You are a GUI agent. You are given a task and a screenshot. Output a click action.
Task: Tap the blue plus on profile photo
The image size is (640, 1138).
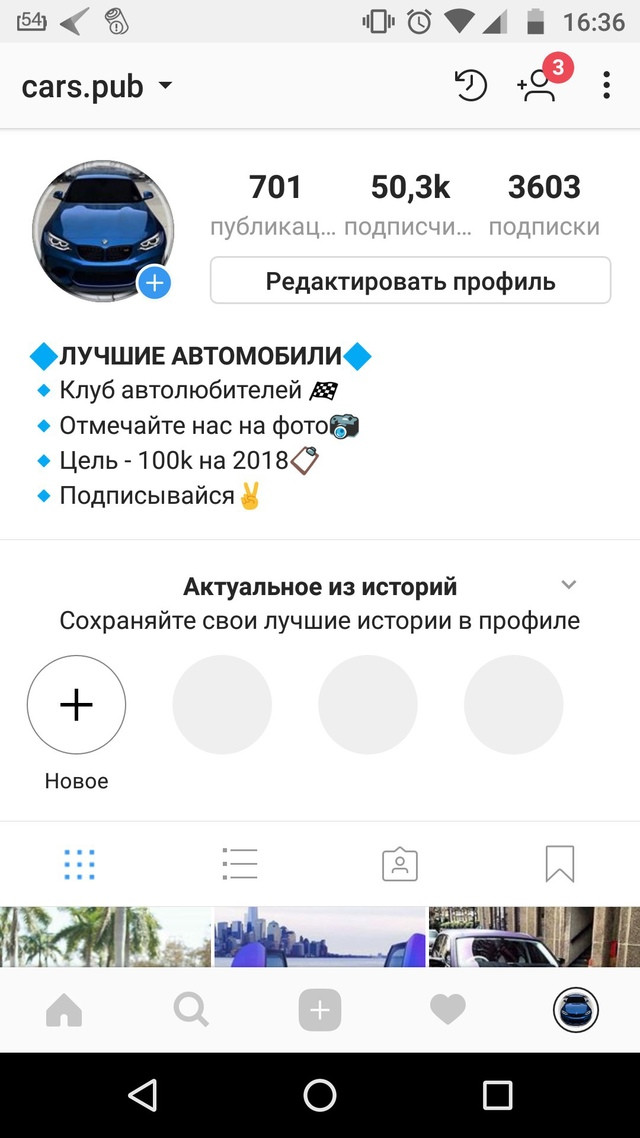coord(155,282)
